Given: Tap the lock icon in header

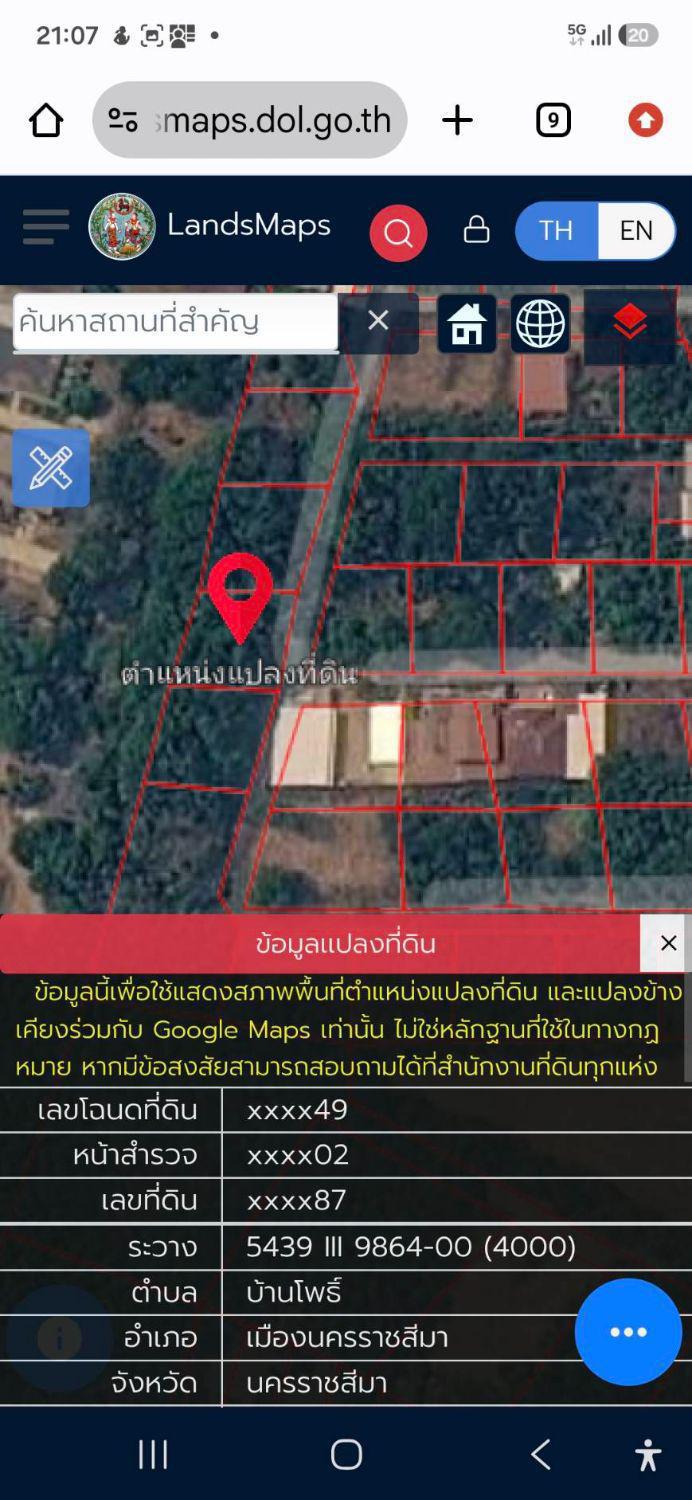Looking at the screenshot, I should pyautogui.click(x=477, y=230).
